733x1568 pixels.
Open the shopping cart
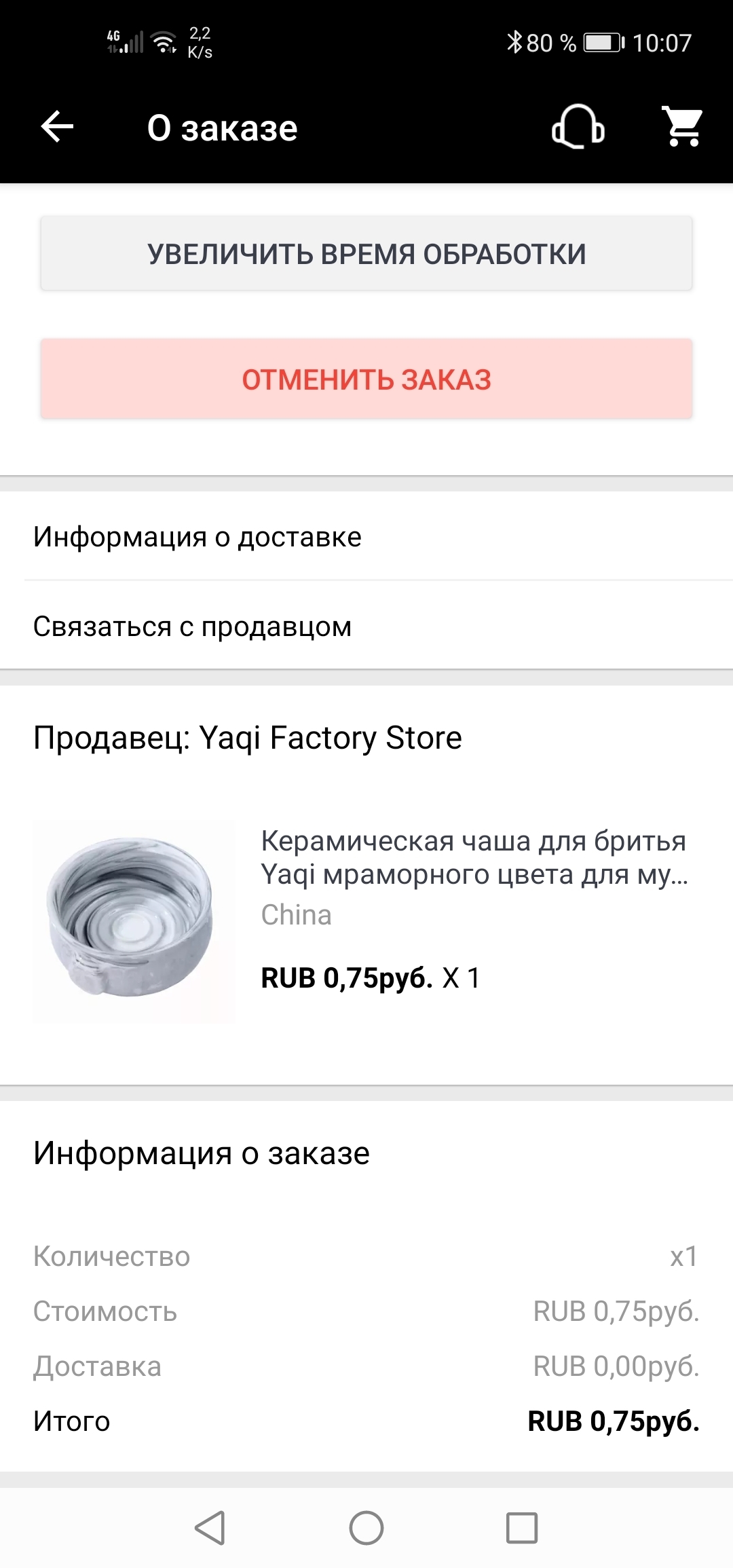[683, 127]
